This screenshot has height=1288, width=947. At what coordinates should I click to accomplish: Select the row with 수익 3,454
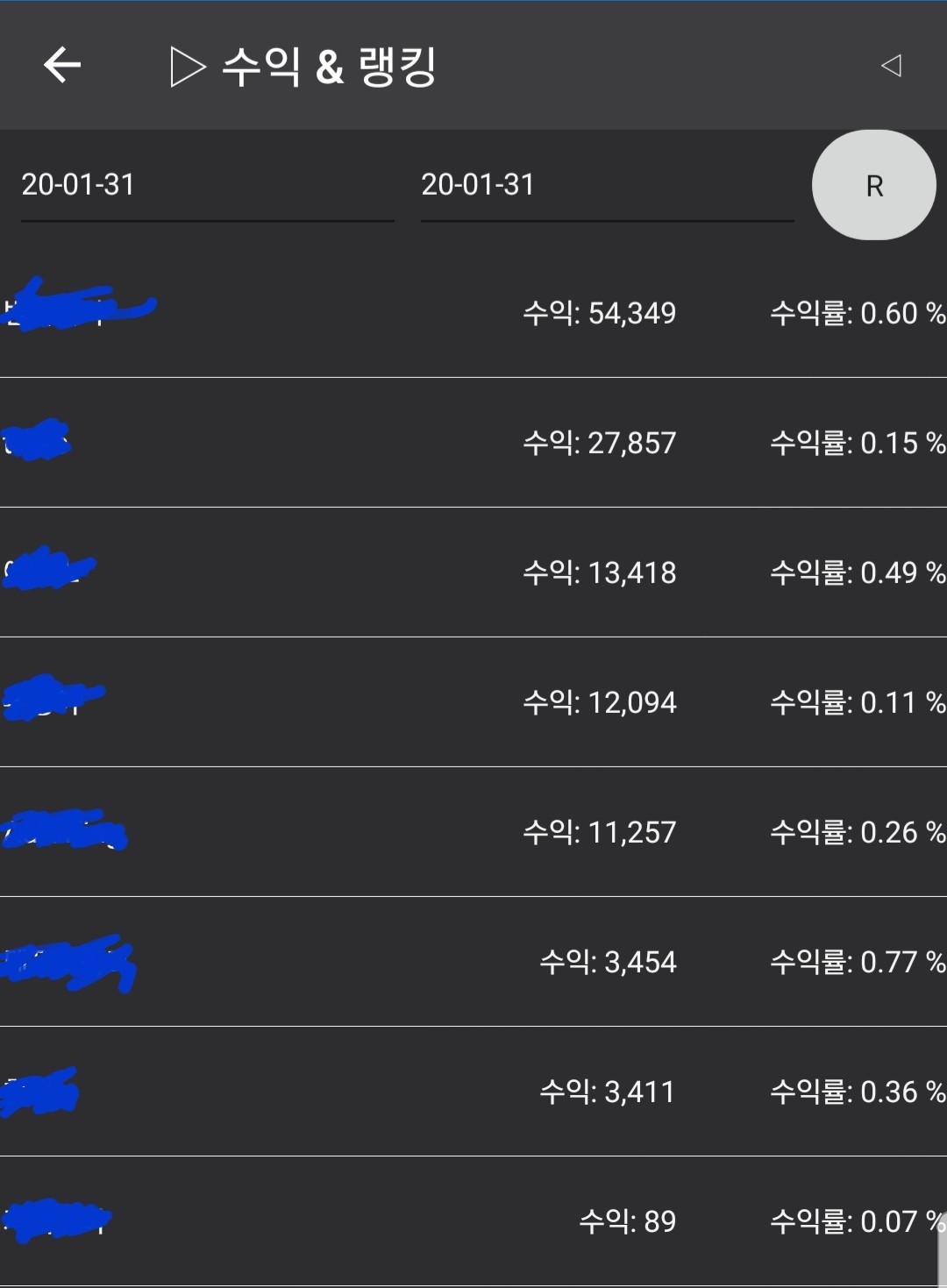tap(473, 962)
